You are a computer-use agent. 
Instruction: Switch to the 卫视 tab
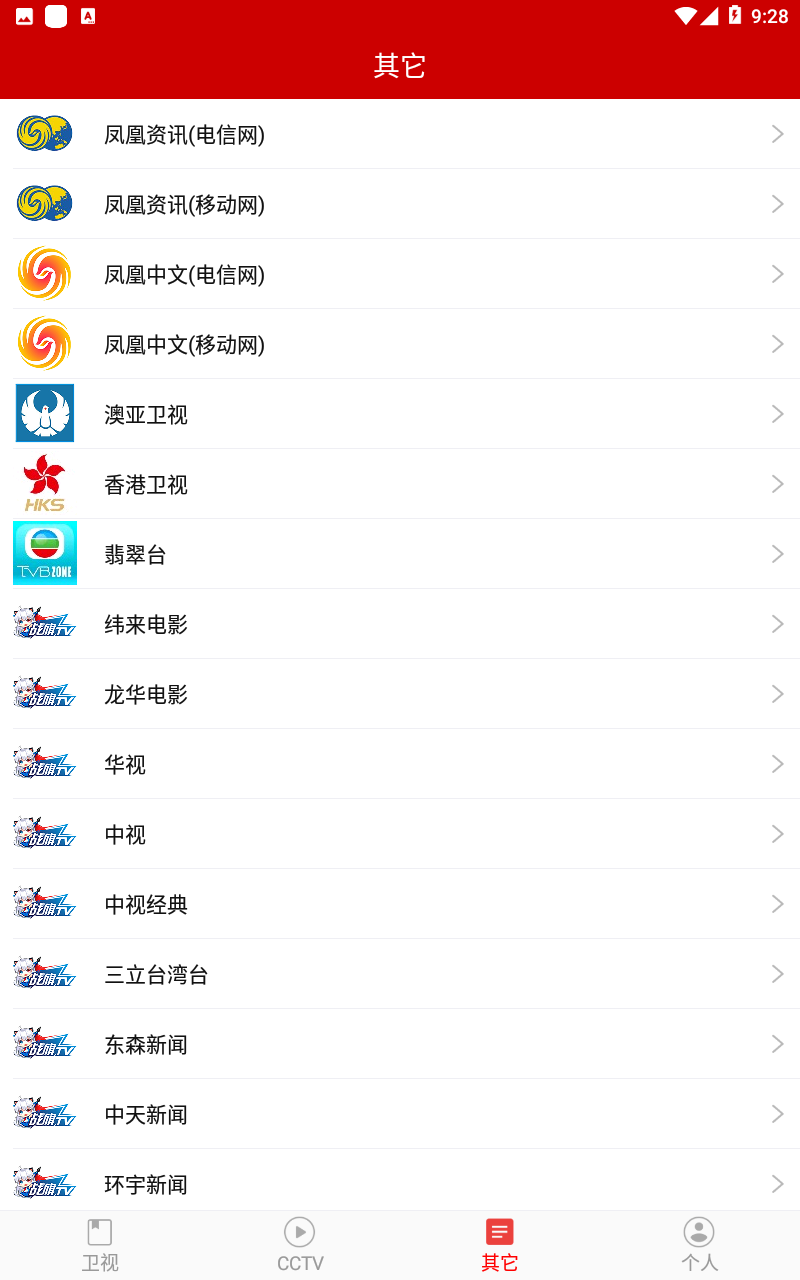pyautogui.click(x=100, y=1245)
